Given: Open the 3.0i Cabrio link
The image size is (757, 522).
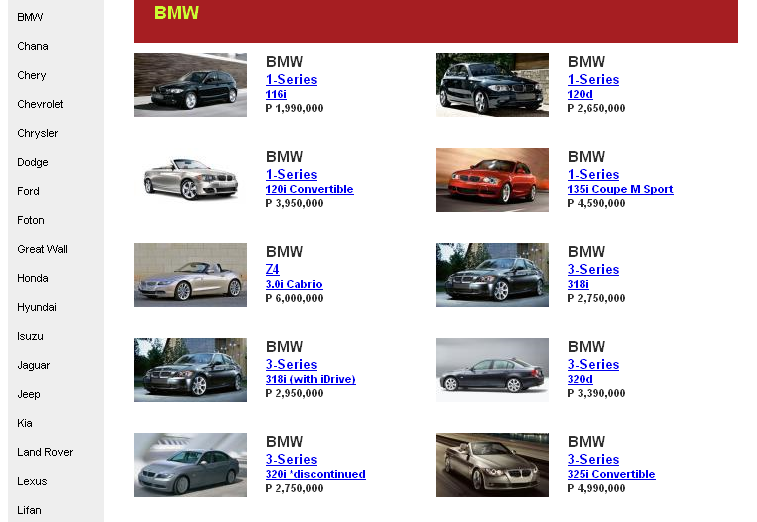Looking at the screenshot, I should [x=293, y=284].
